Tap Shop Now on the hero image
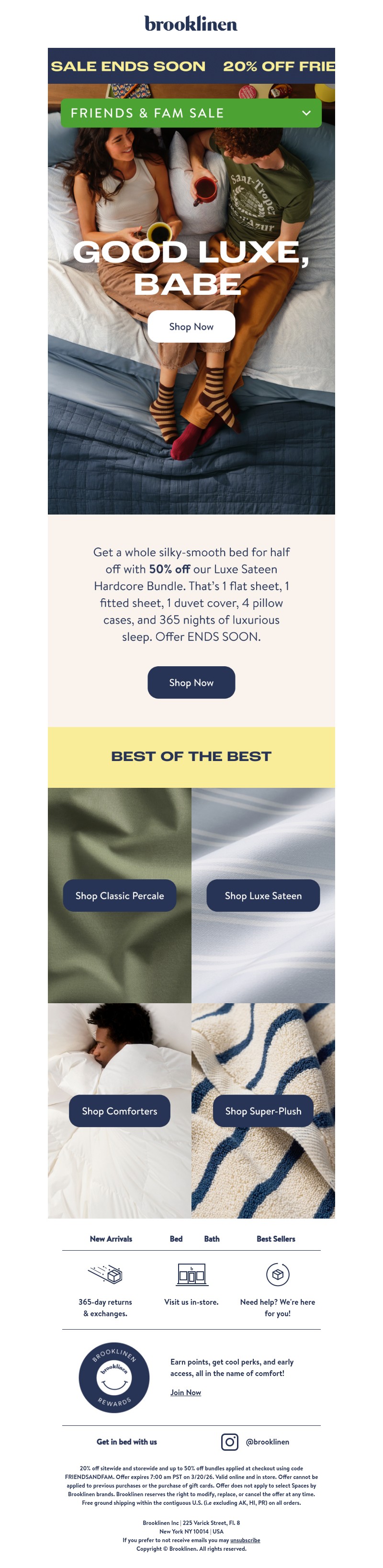 point(191,327)
